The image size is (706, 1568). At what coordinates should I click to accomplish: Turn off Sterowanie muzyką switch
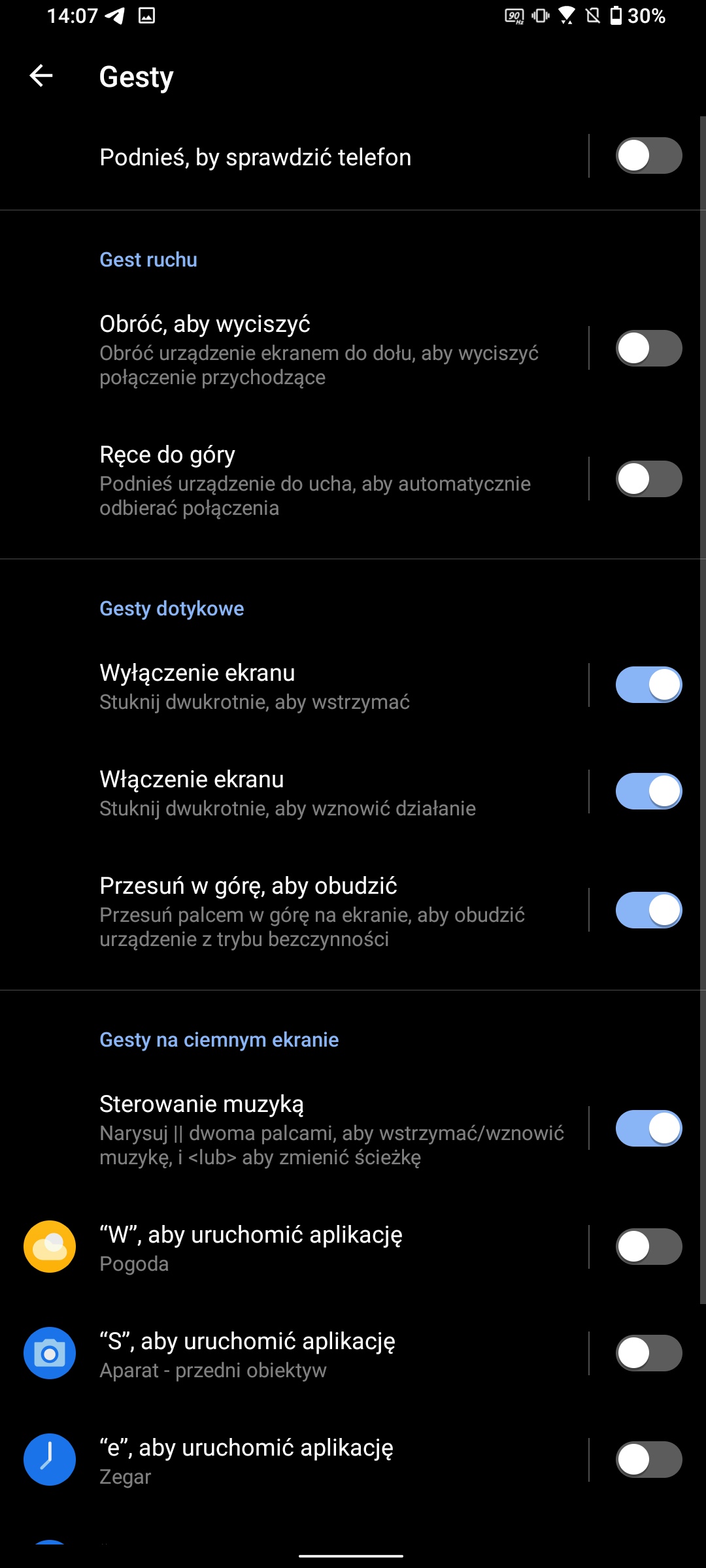[648, 1128]
